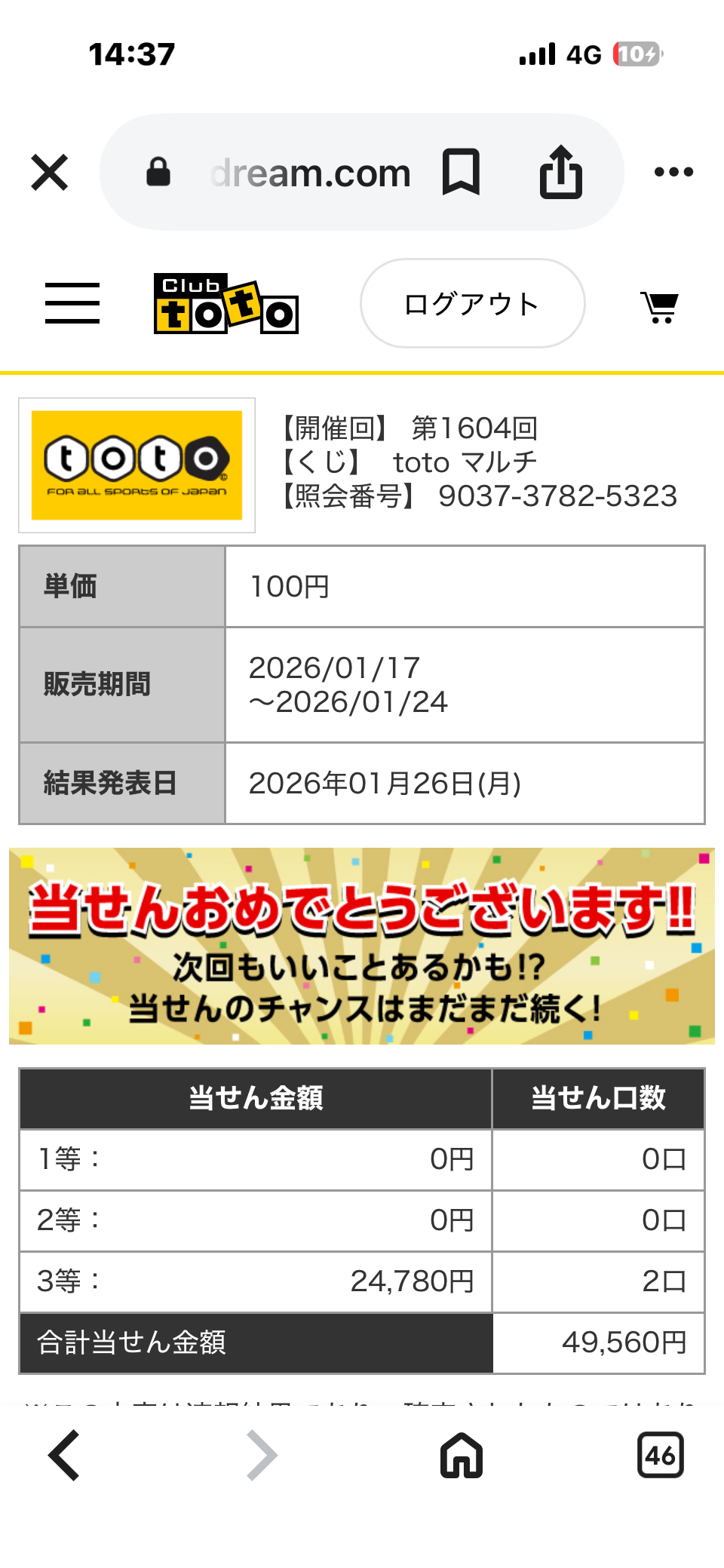Go to the browser home page

click(x=462, y=1455)
